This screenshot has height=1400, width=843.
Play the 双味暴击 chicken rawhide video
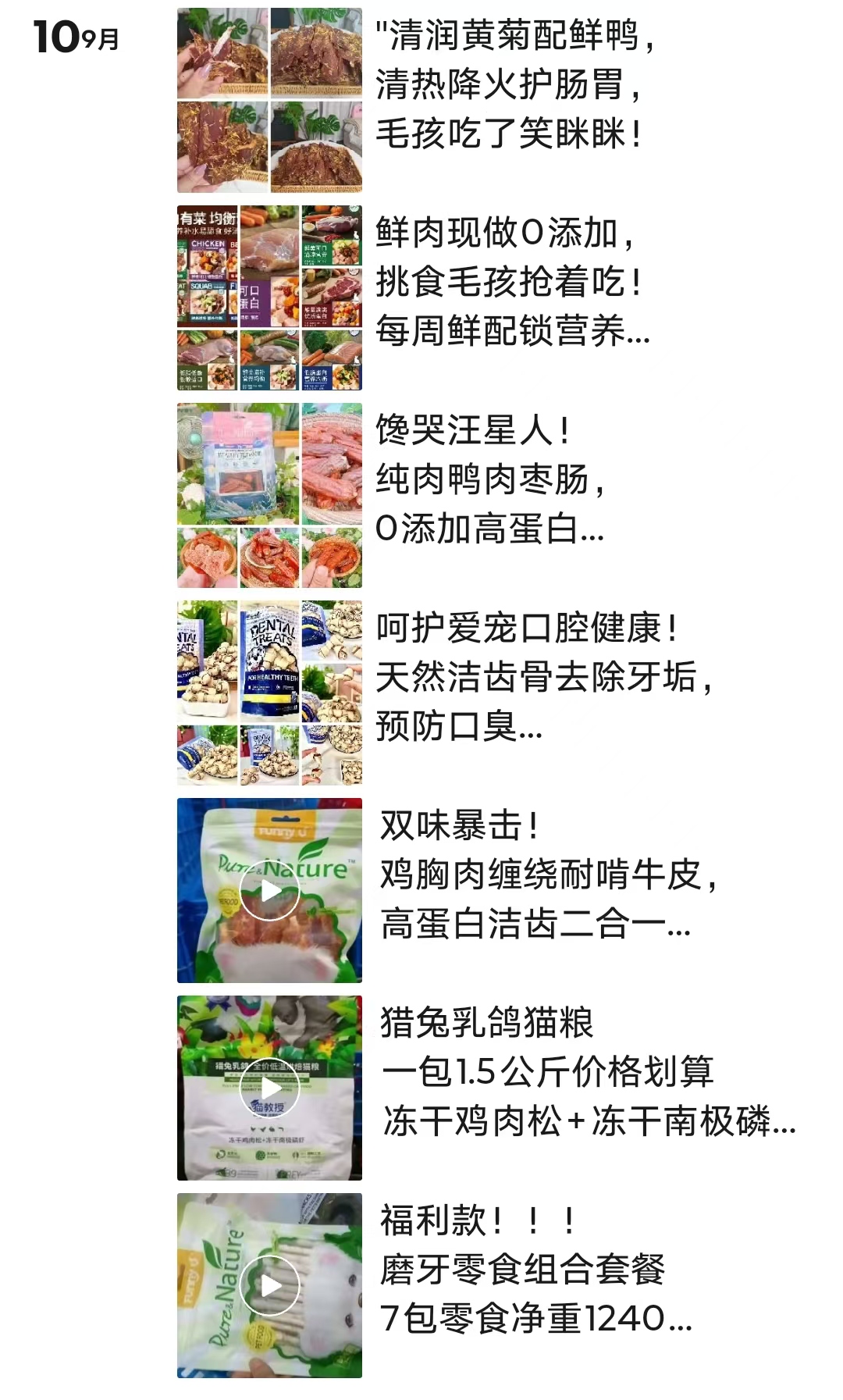click(x=269, y=890)
